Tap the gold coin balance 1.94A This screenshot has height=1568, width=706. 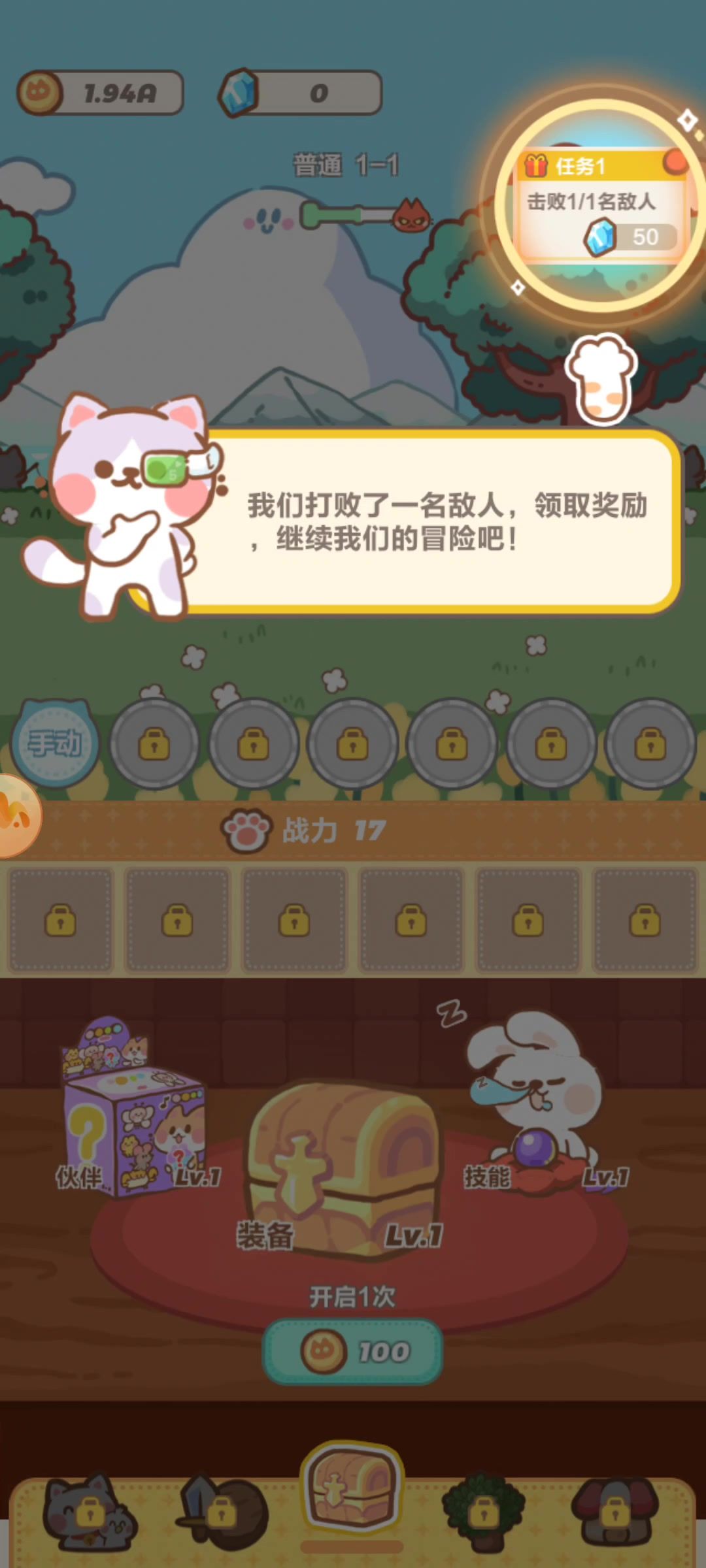click(x=100, y=93)
